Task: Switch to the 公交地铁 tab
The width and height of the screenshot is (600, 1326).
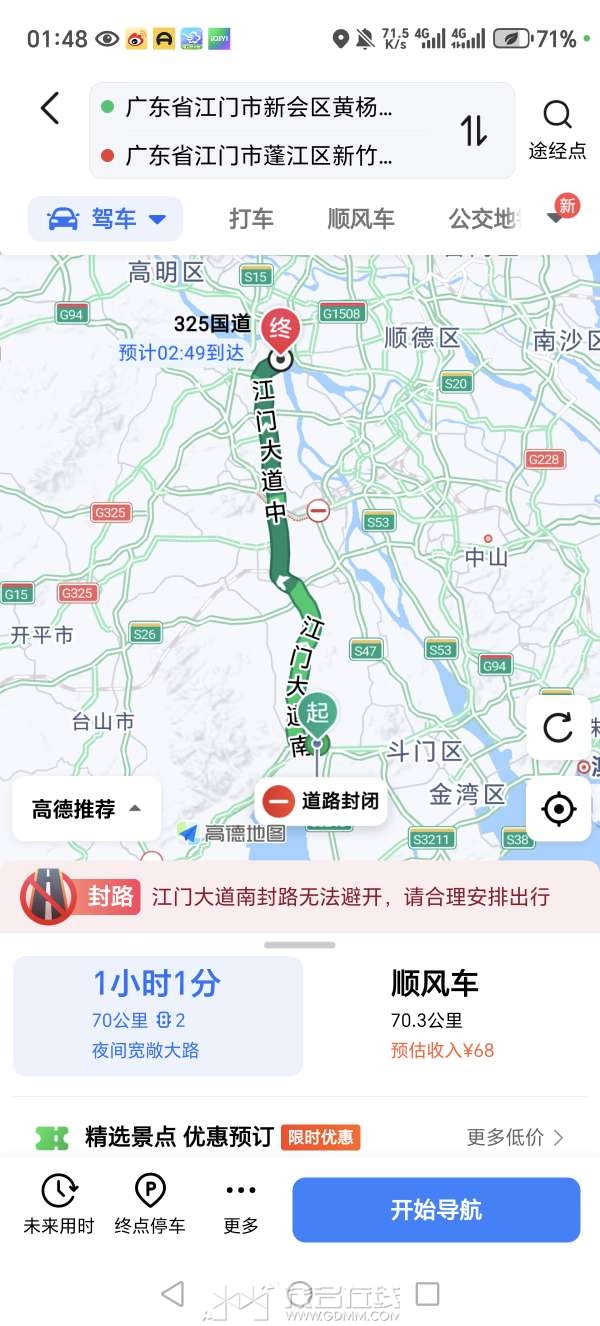Action: point(484,219)
